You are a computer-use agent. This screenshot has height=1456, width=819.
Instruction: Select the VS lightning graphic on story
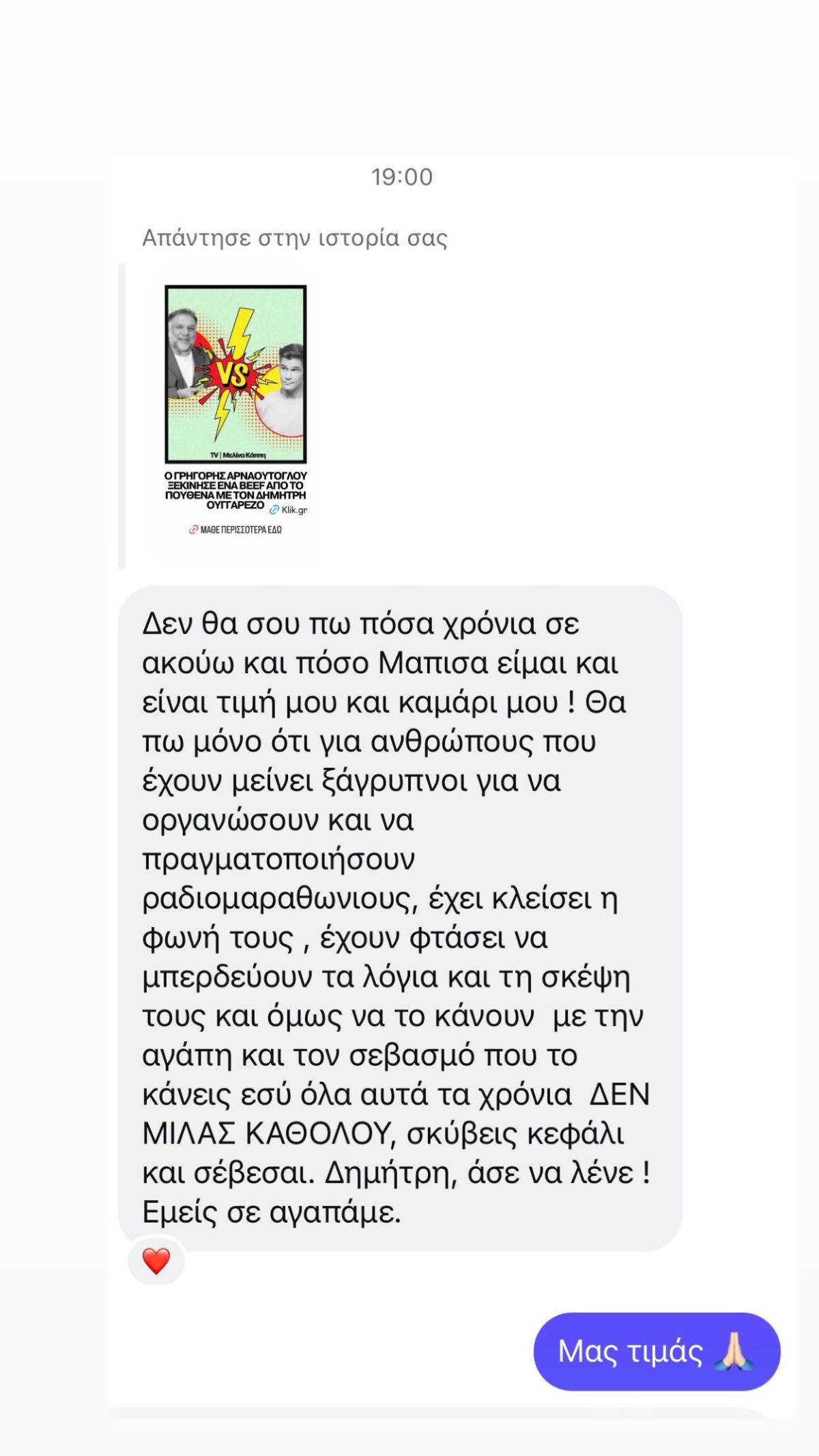235,372
